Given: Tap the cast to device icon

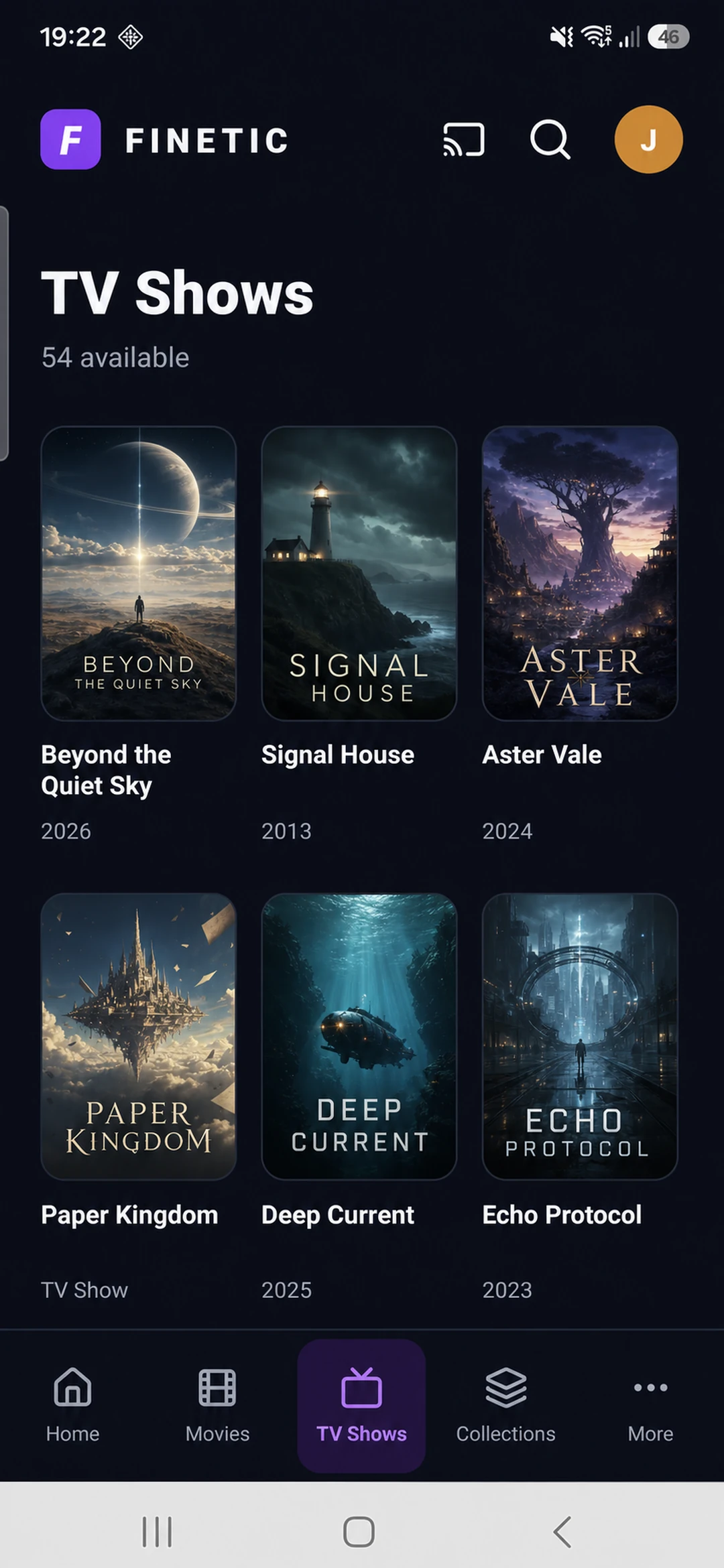Looking at the screenshot, I should click(463, 139).
